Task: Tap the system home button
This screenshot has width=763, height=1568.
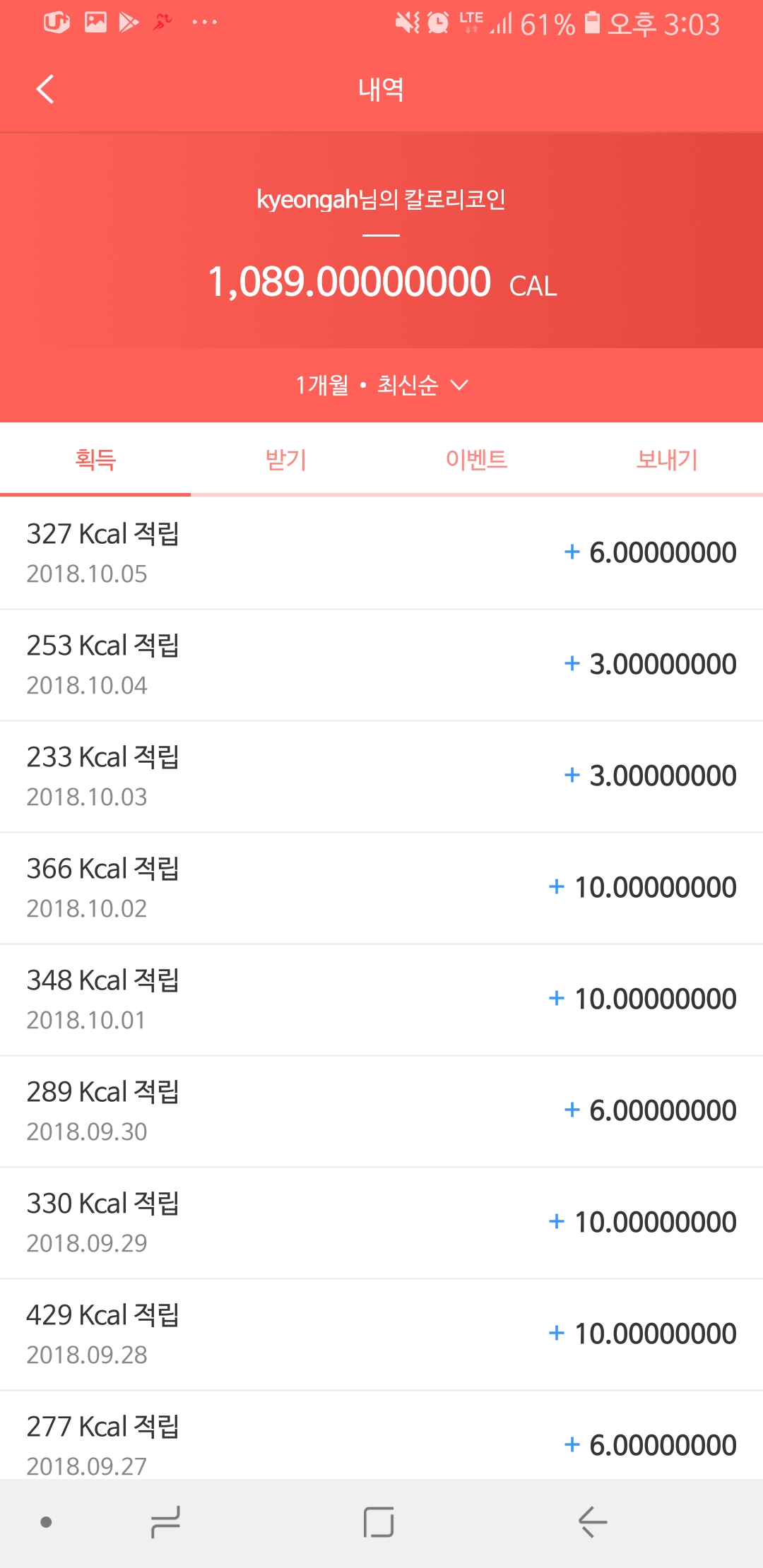Action: point(379,1522)
